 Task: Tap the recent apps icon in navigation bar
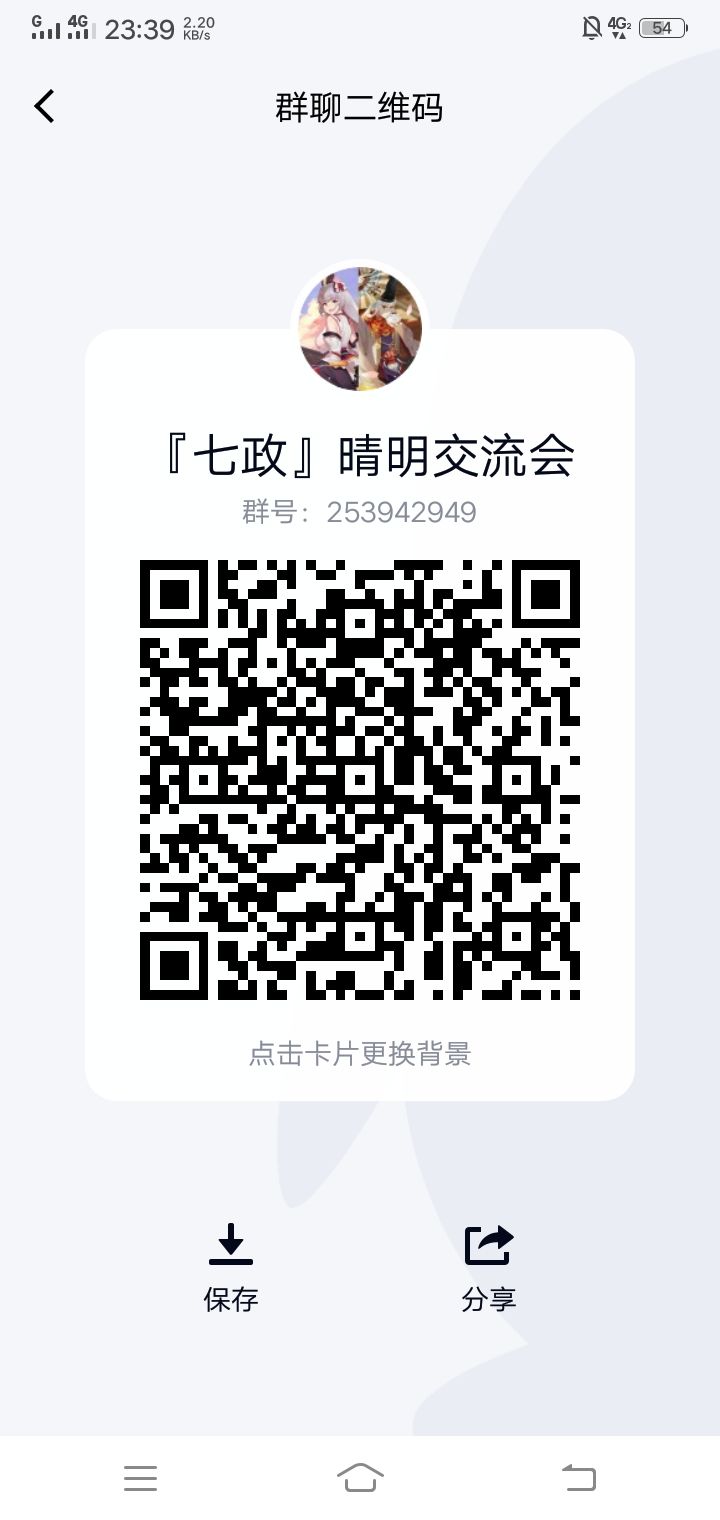tap(140, 1476)
